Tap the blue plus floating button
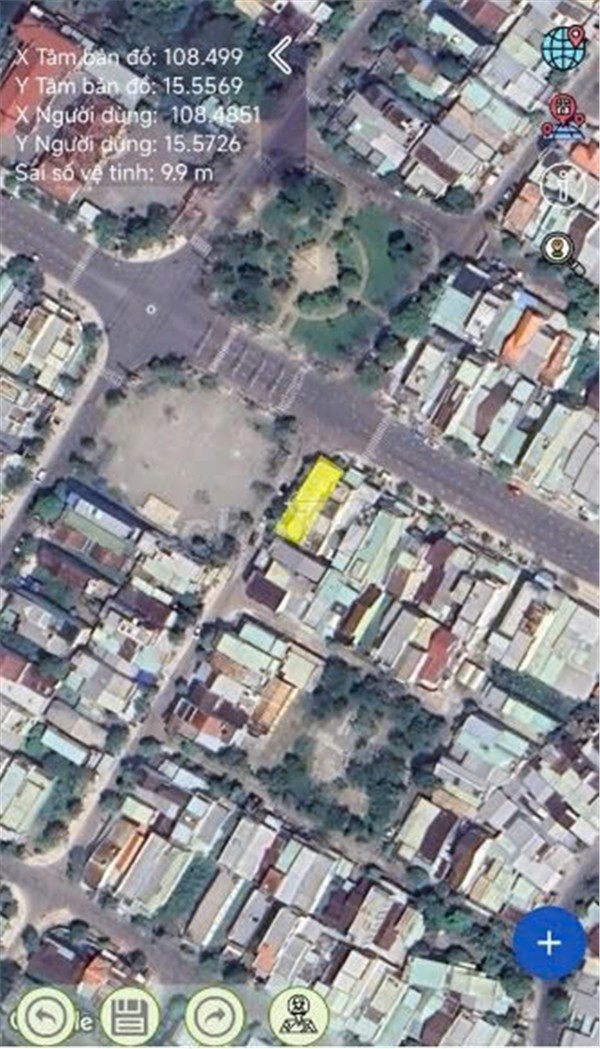600x1049 pixels. [549, 942]
